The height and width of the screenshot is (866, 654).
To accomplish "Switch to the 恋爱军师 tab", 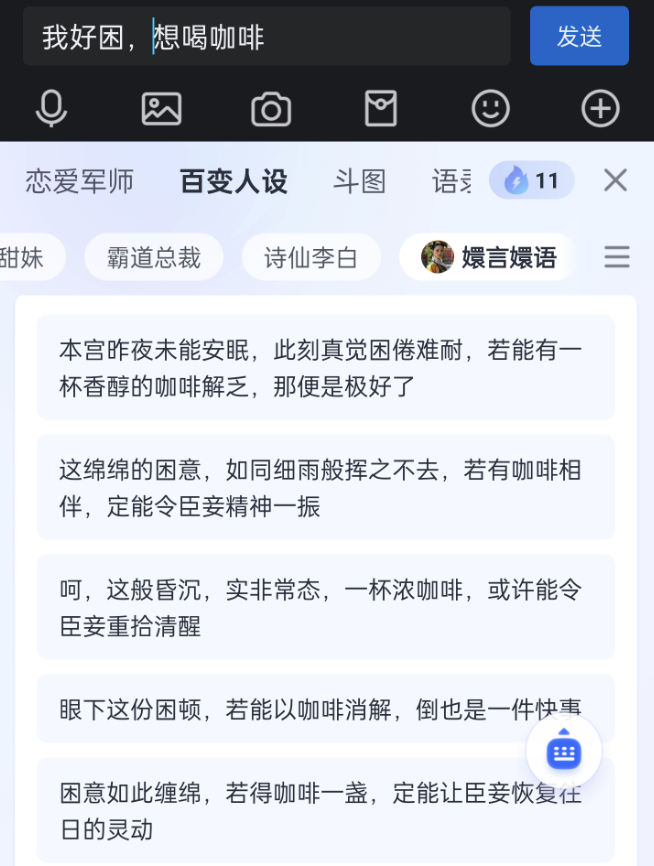I will (x=80, y=181).
